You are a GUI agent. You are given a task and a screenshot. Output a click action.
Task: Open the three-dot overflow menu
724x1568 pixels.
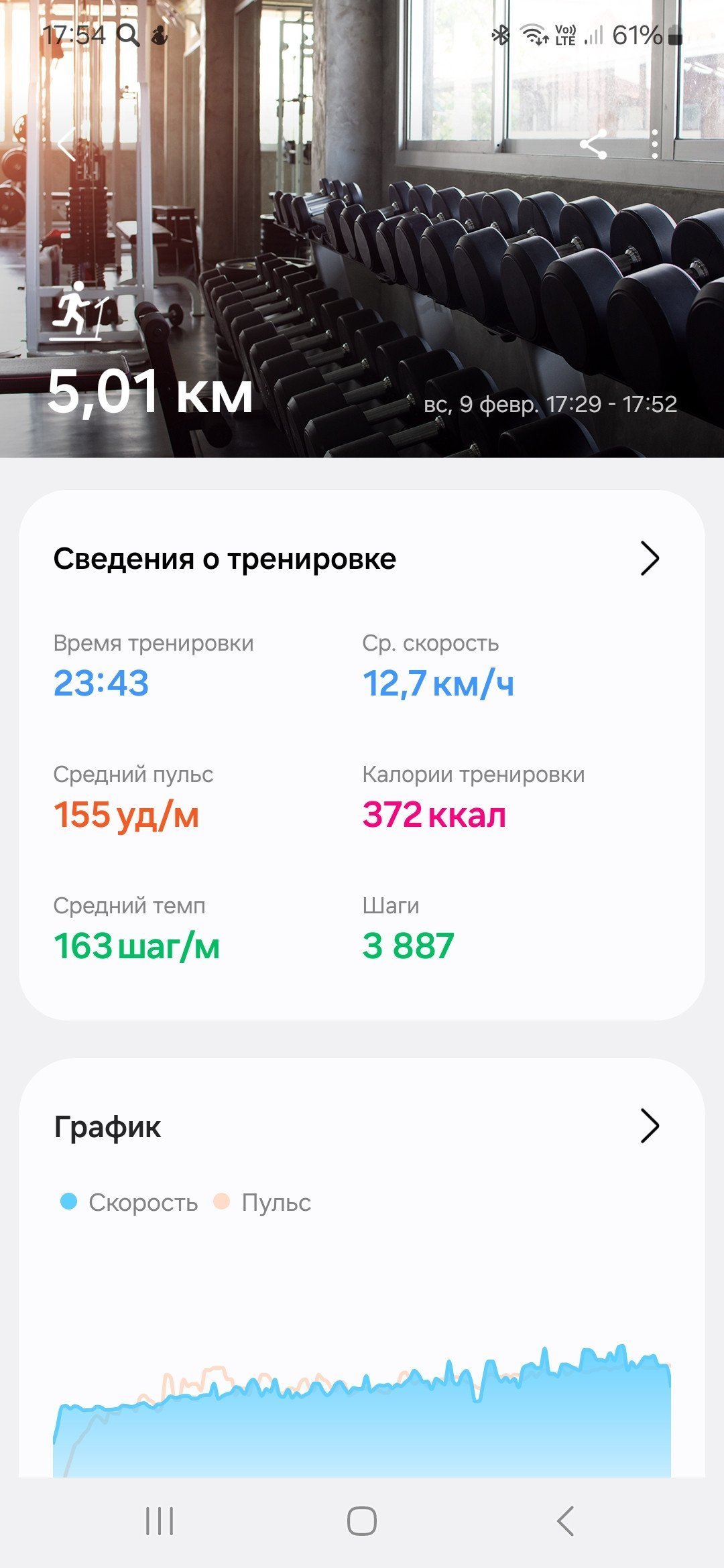655,144
